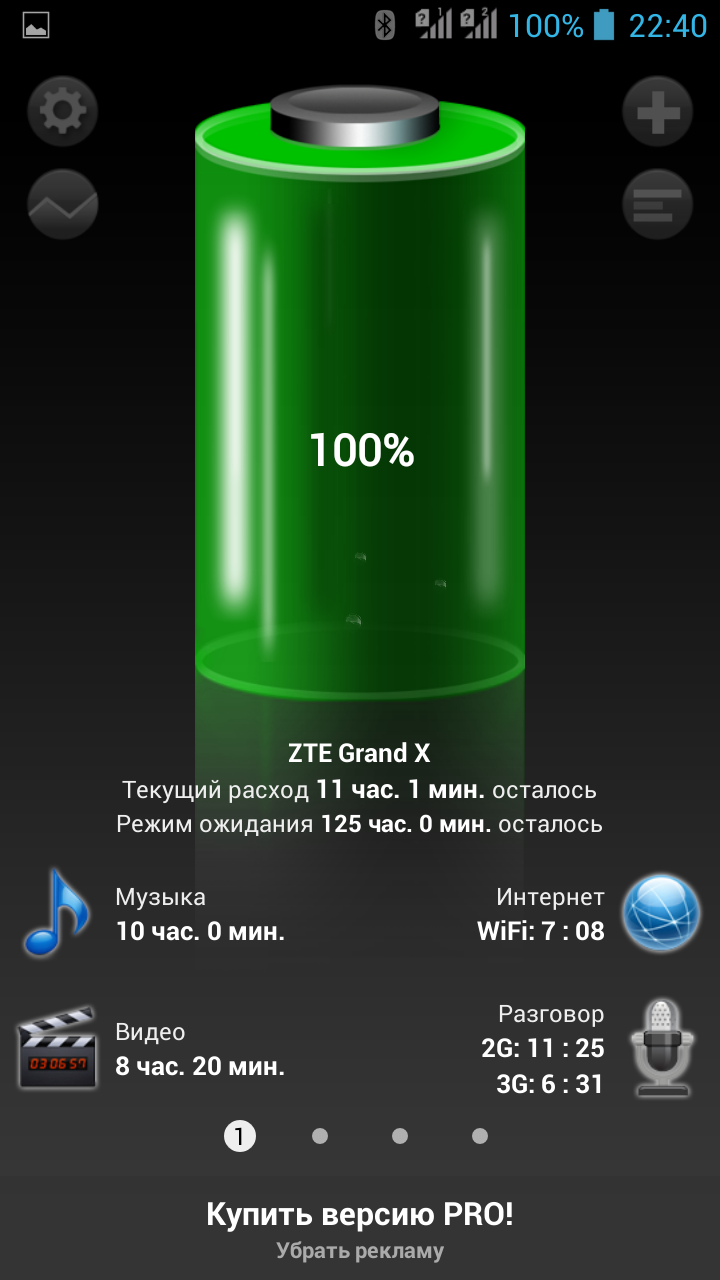Tap the plus icon
This screenshot has height=1280, width=720.
(x=658, y=110)
